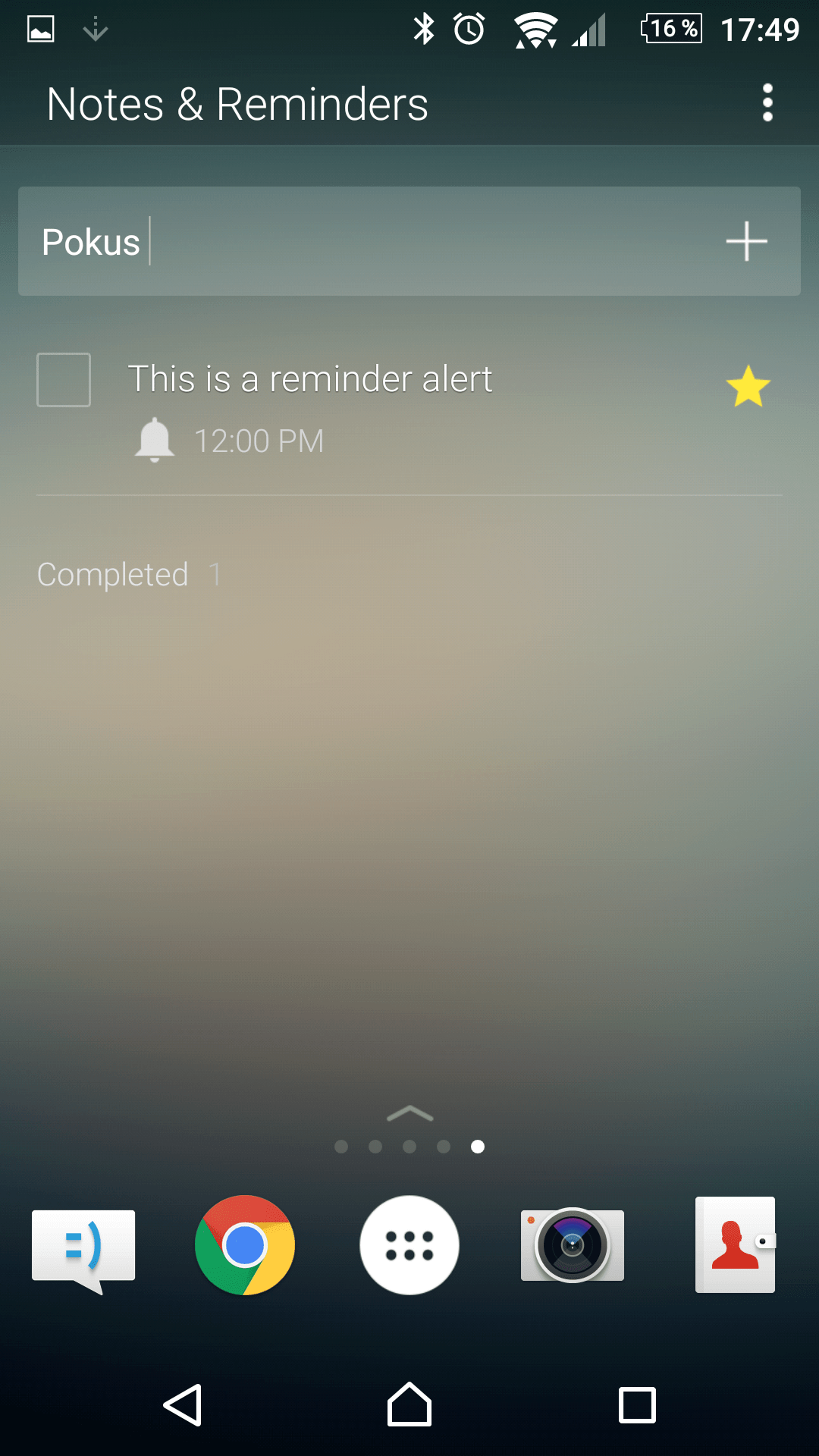This screenshot has width=819, height=1456.
Task: Open the app drawer
Action: coord(409,1245)
